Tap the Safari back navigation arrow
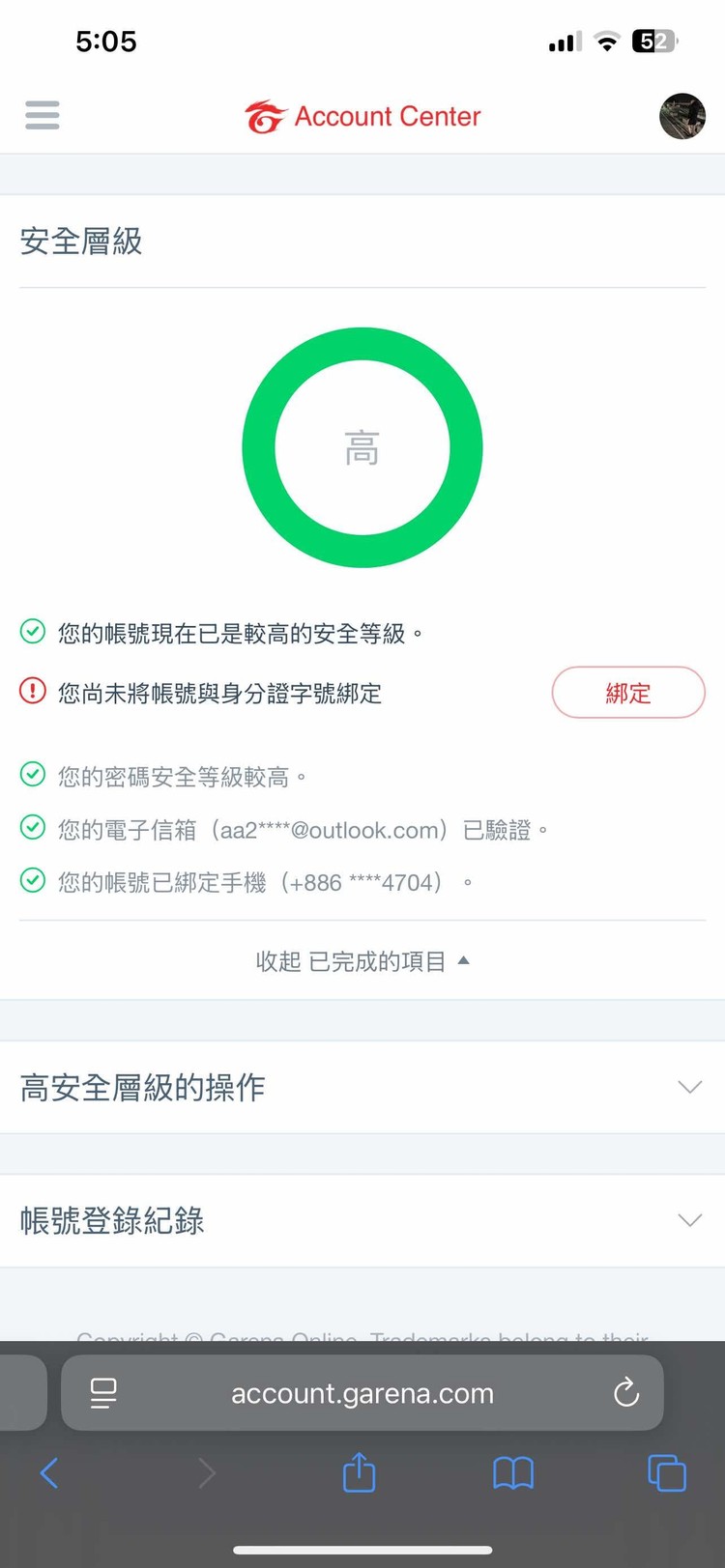 click(49, 1473)
